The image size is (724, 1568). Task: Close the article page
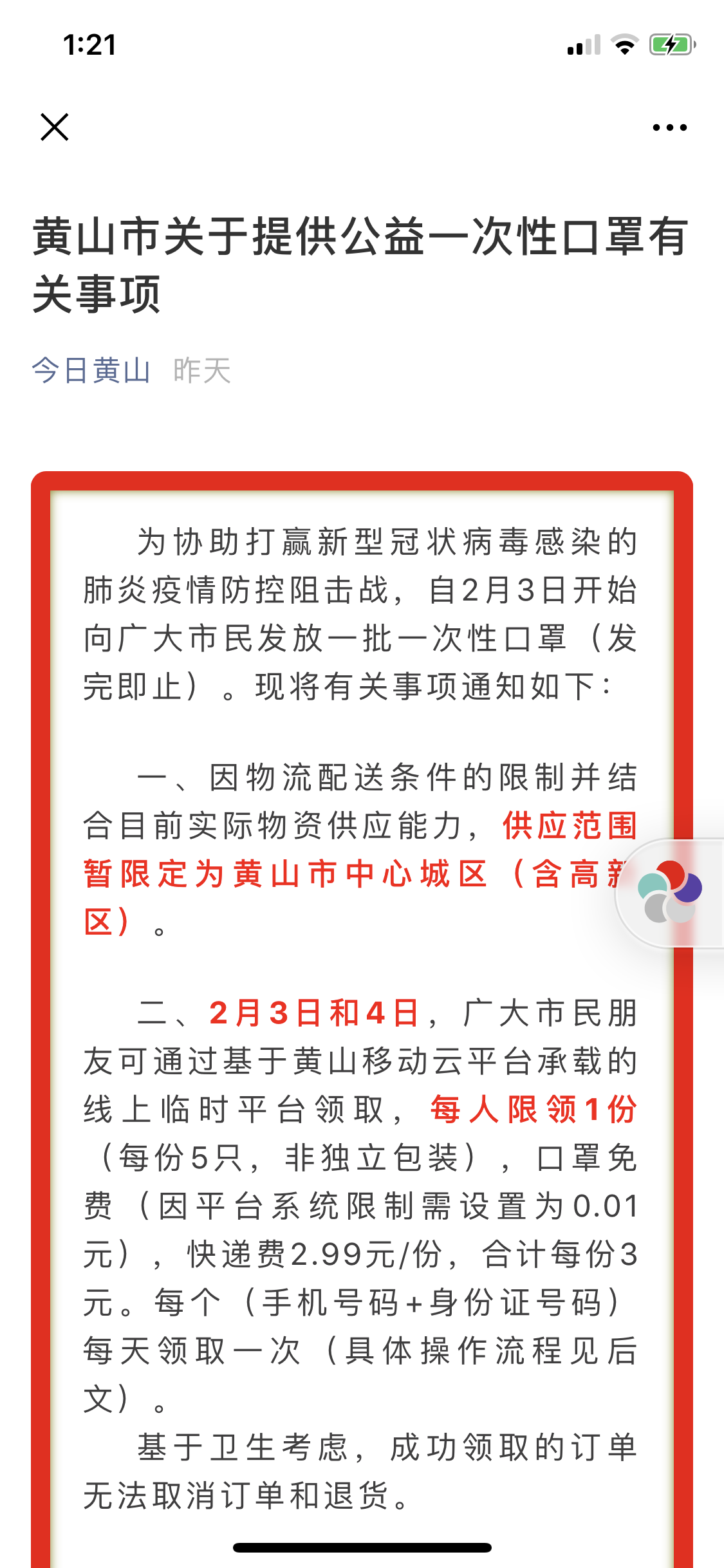(55, 127)
